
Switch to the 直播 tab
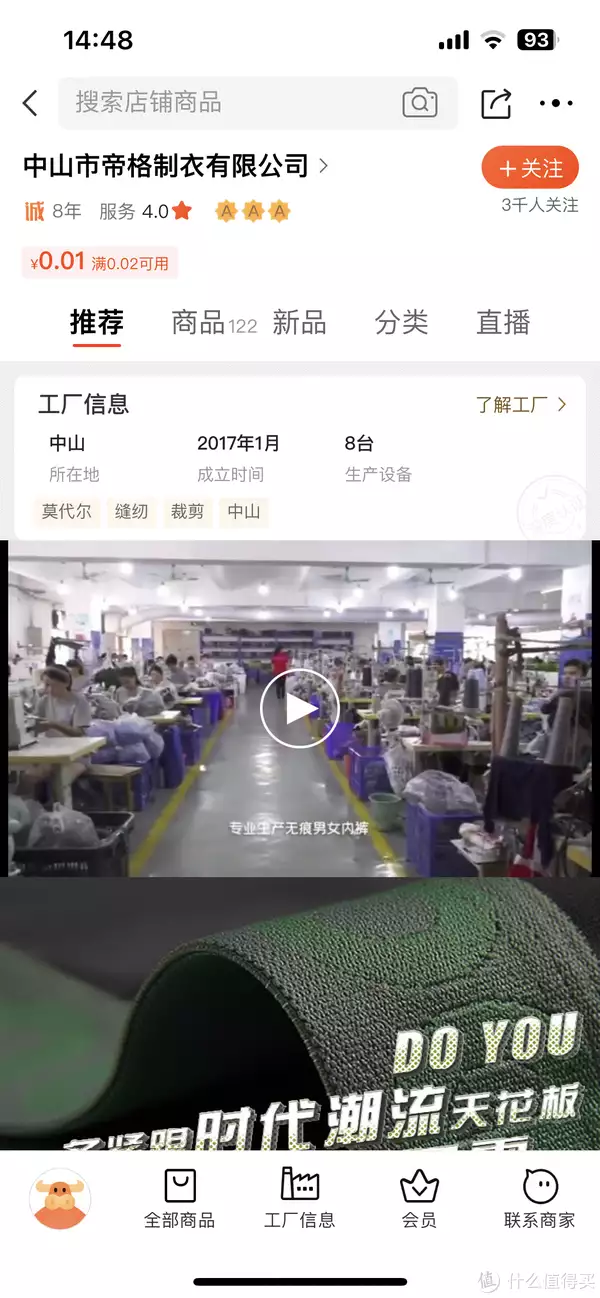[503, 322]
